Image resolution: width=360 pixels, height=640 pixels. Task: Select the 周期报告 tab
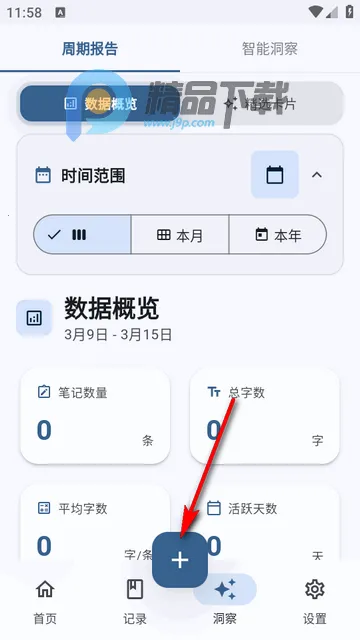(90, 49)
